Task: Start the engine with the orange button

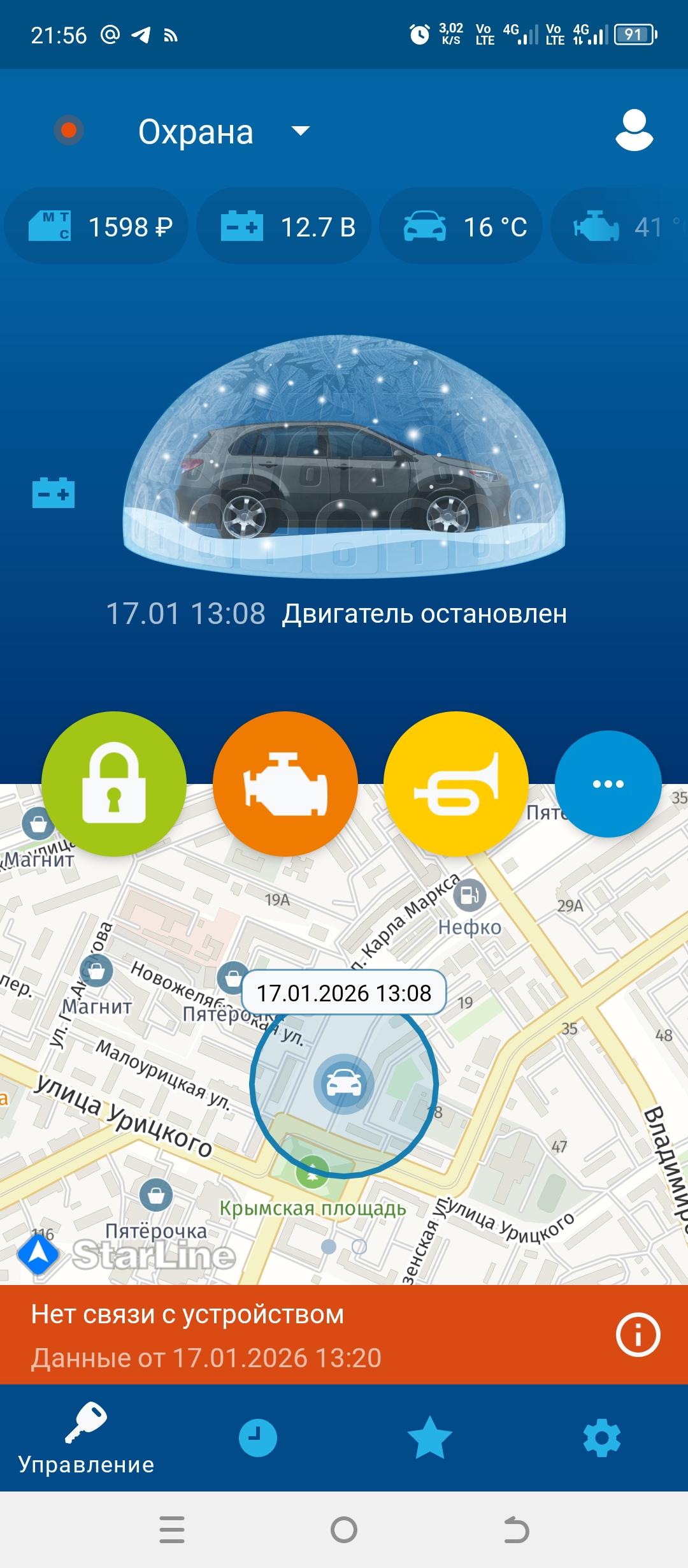Action: tap(285, 783)
